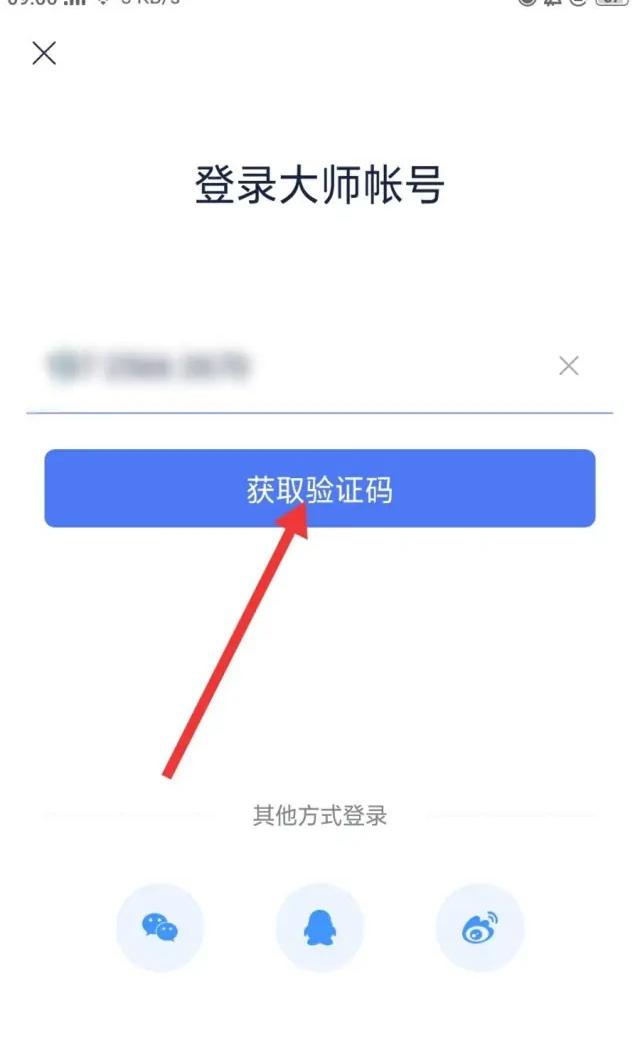Image resolution: width=640 pixels, height=1043 pixels.
Task: Close the login page
Action: tap(44, 54)
